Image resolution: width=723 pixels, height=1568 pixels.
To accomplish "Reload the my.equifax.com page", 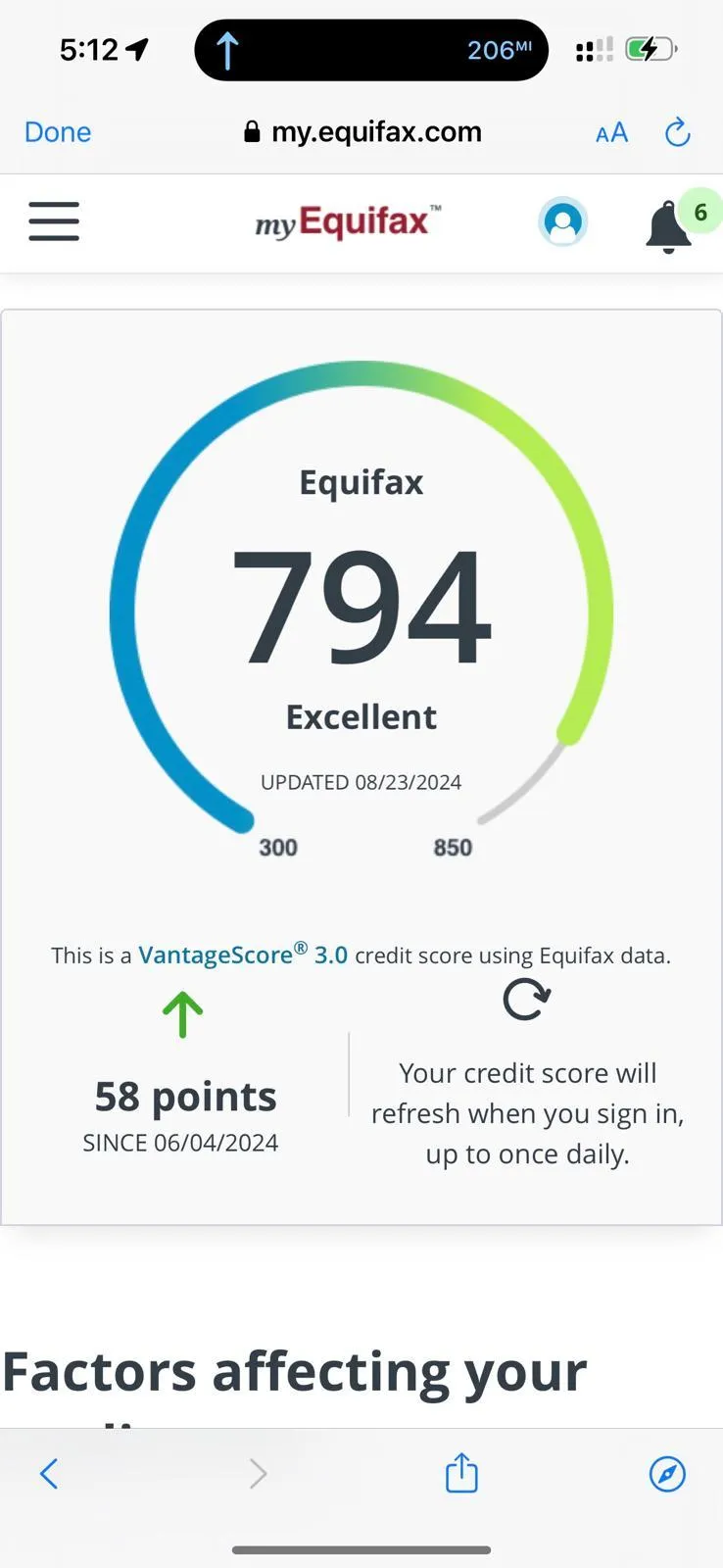I will (677, 132).
